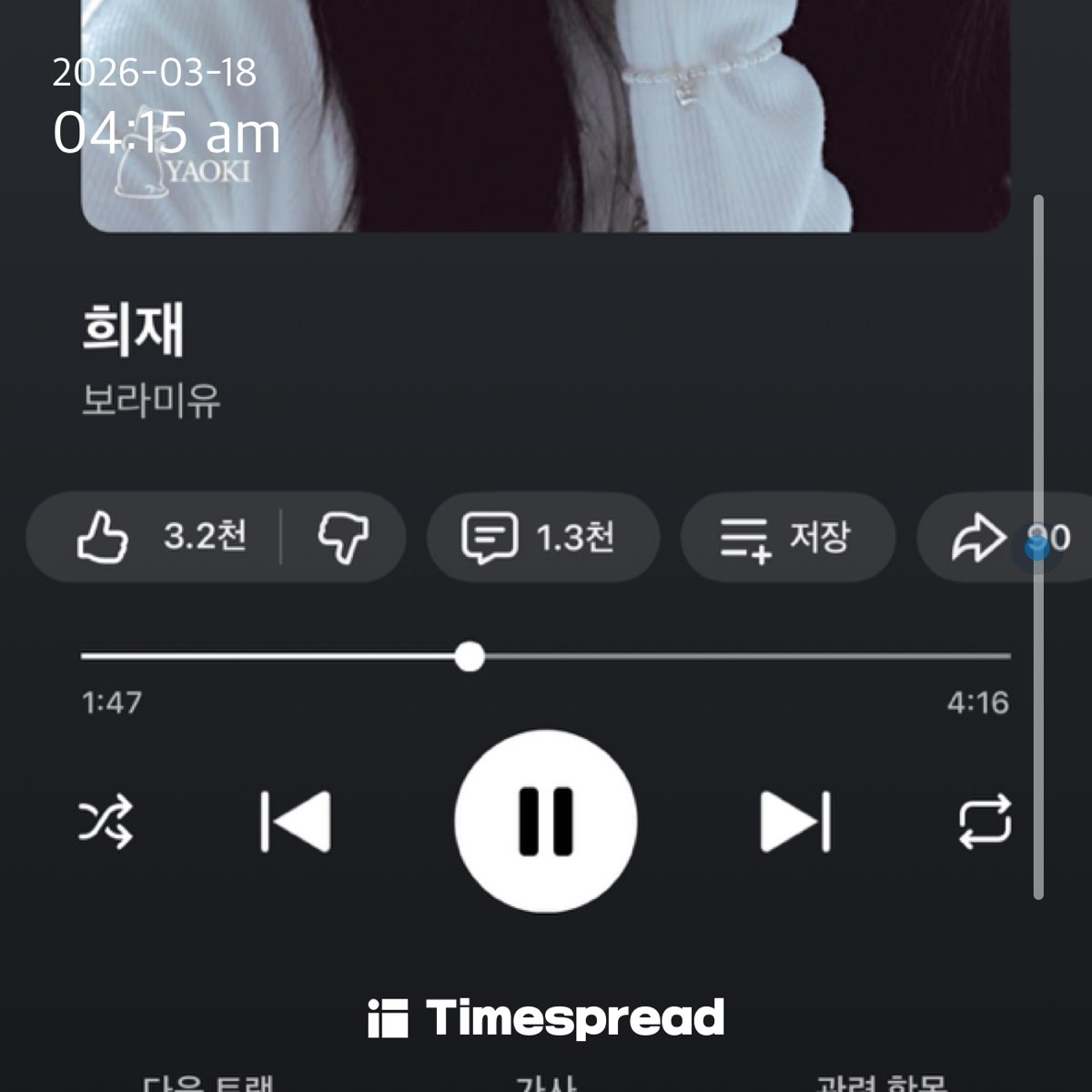This screenshot has height=1092, width=1092.
Task: Open the 1.3천 comments
Action: pos(541,537)
